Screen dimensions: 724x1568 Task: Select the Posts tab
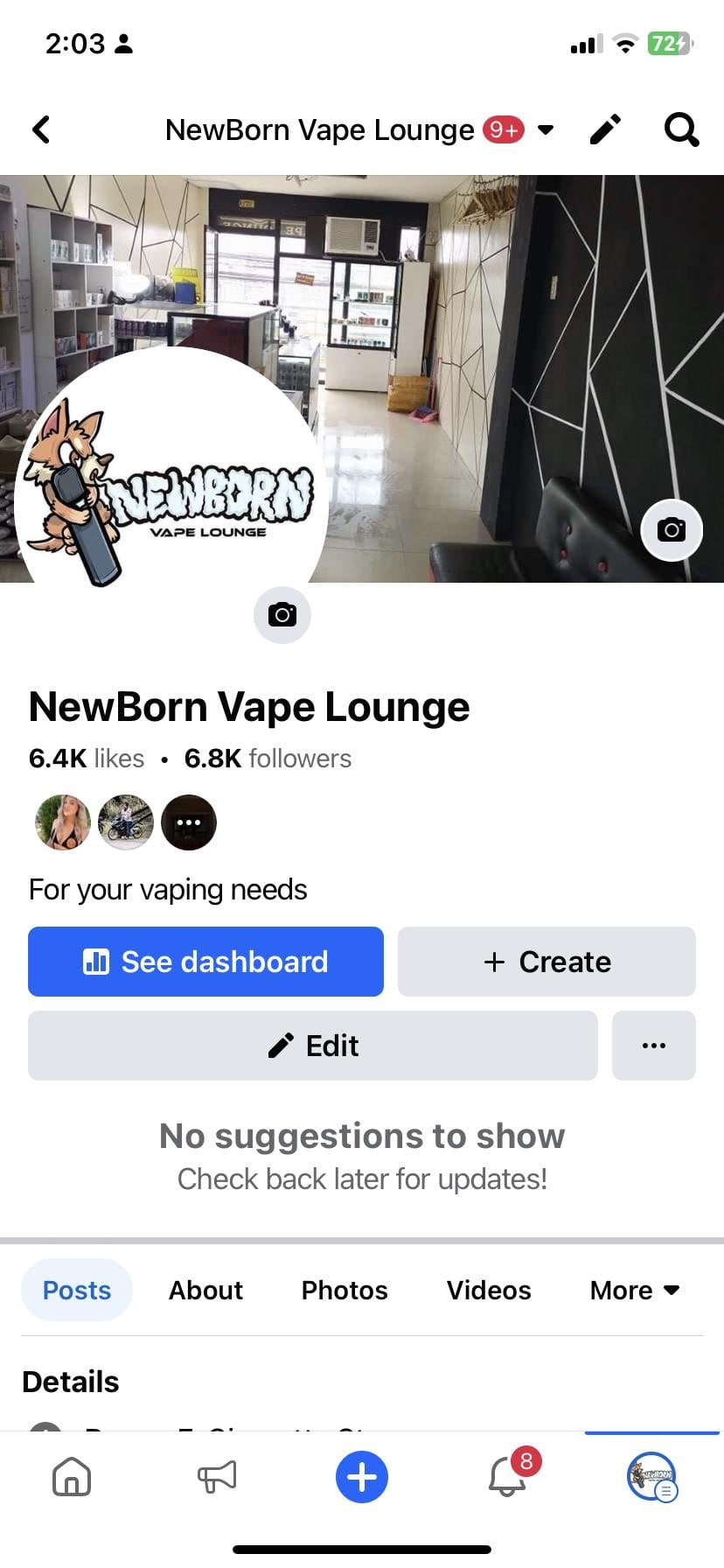click(77, 1290)
